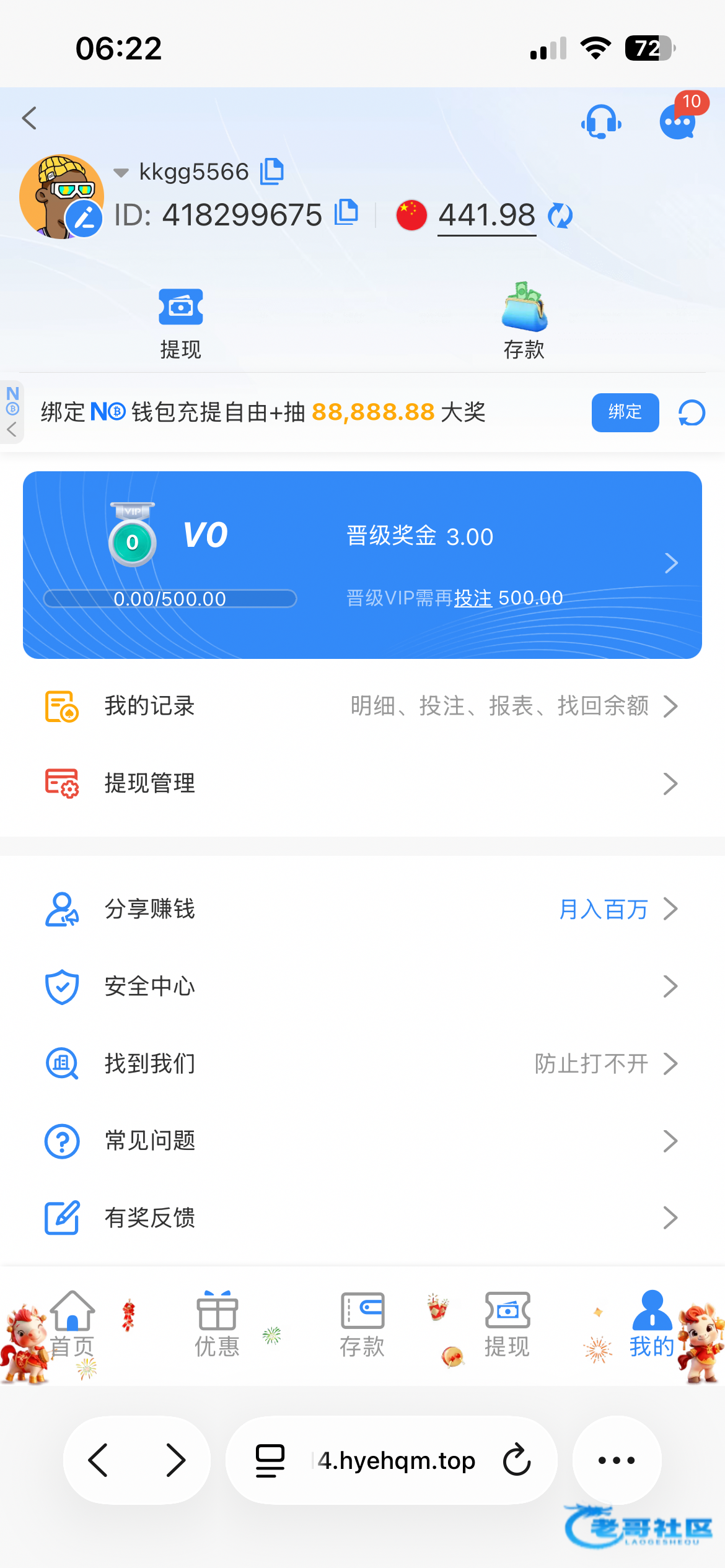Copy the ID 418299675
Image resolution: width=725 pixels, height=1568 pixels.
point(346,212)
